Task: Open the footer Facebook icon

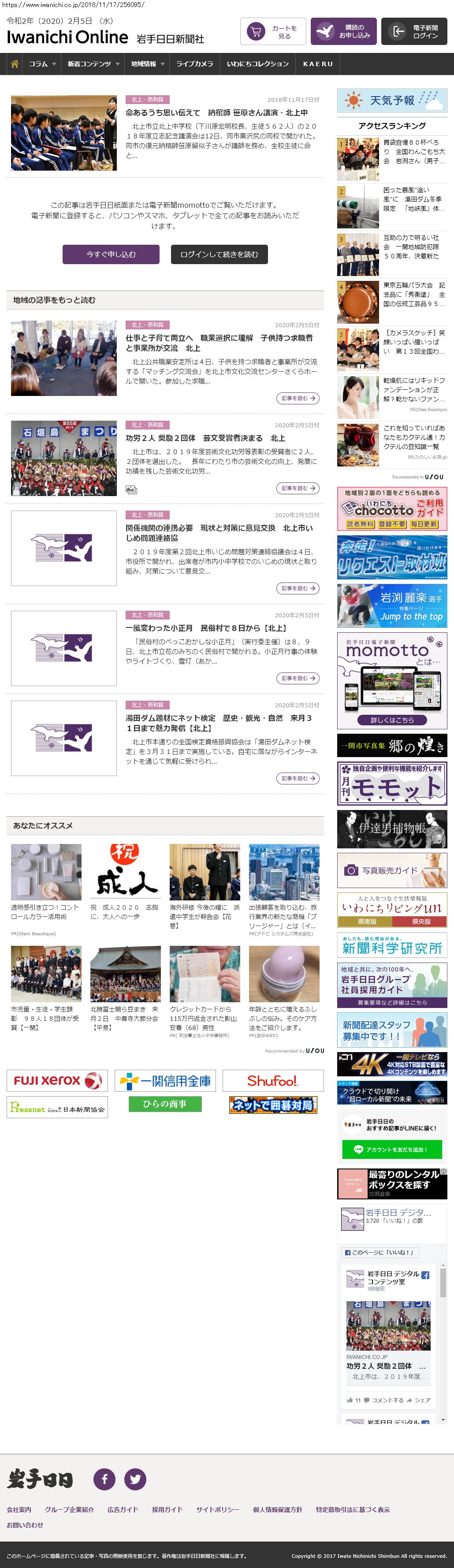Action: point(104,1478)
